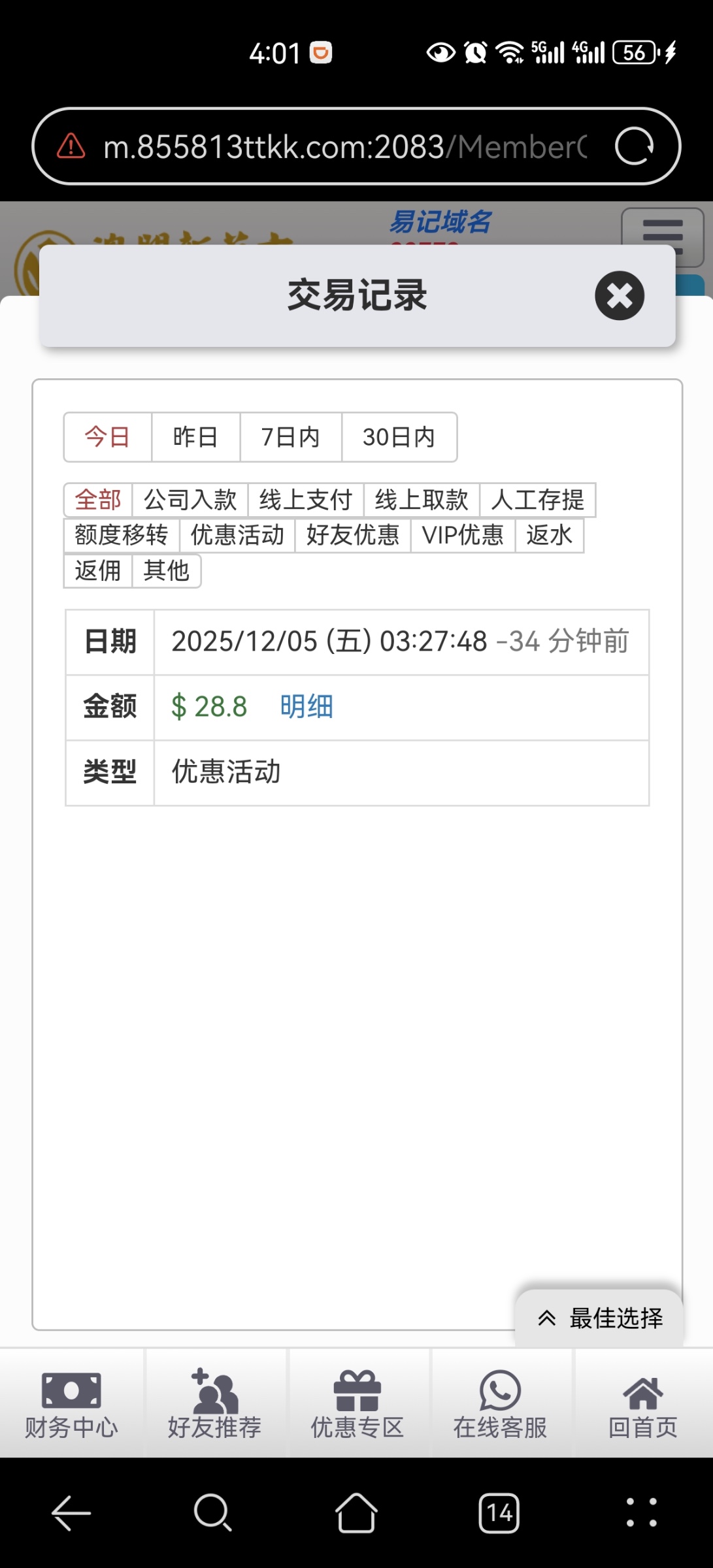
Task: Filter records by 线上支付
Action: point(305,500)
